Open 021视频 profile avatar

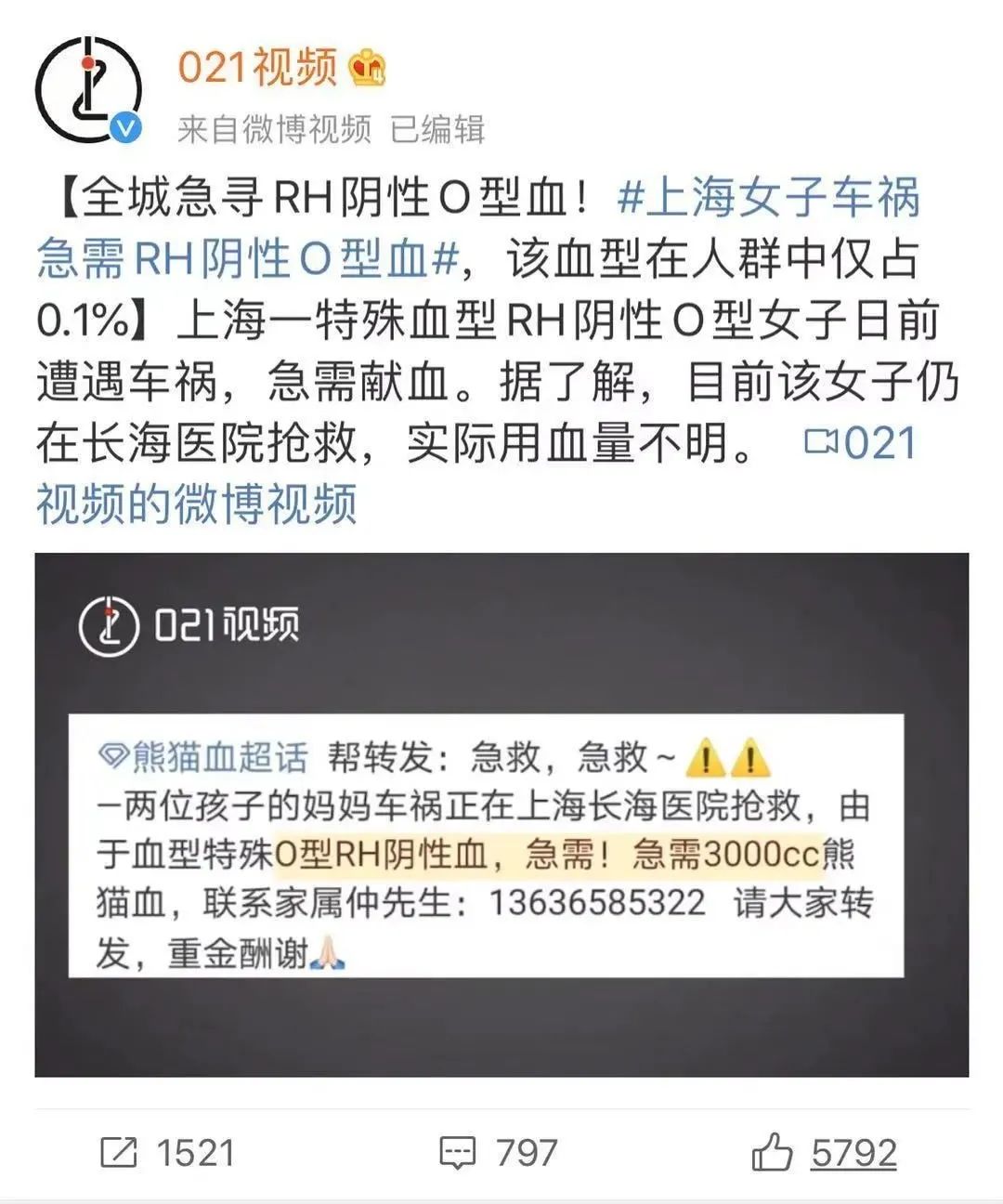[88, 90]
